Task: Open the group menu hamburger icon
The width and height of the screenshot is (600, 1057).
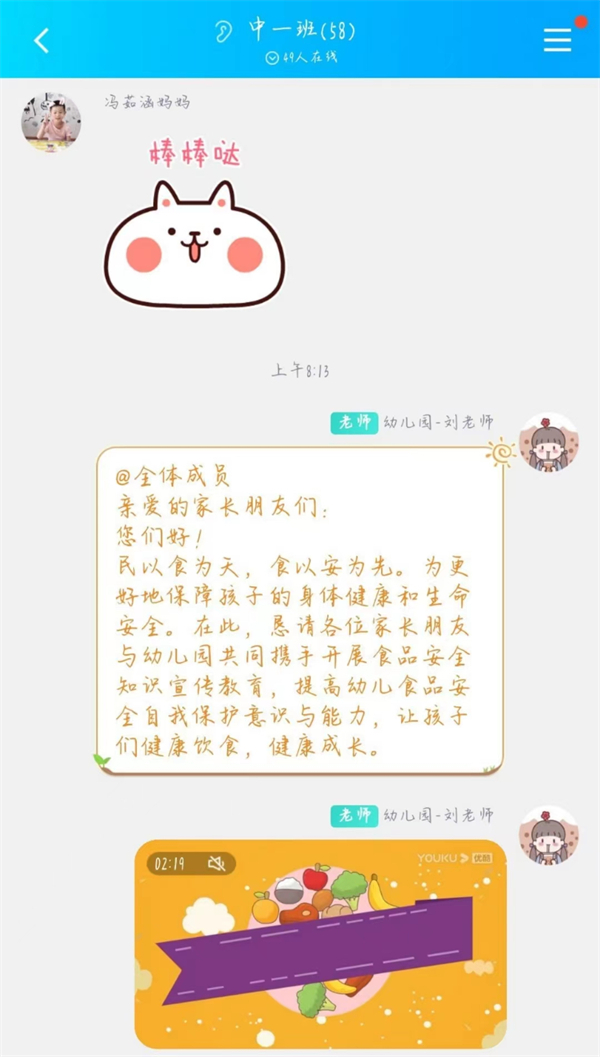Action: tap(557, 40)
